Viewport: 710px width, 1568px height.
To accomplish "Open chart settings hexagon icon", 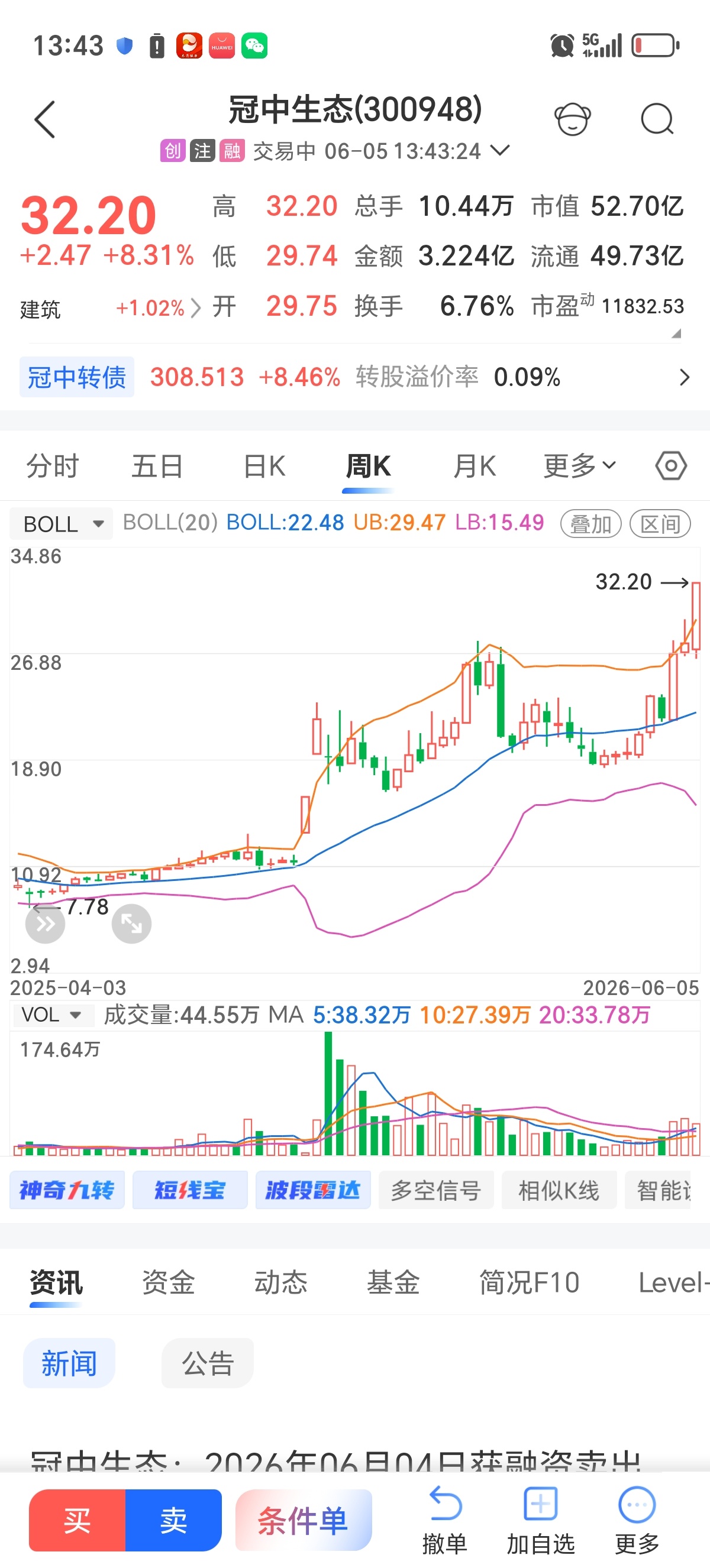I will (671, 466).
